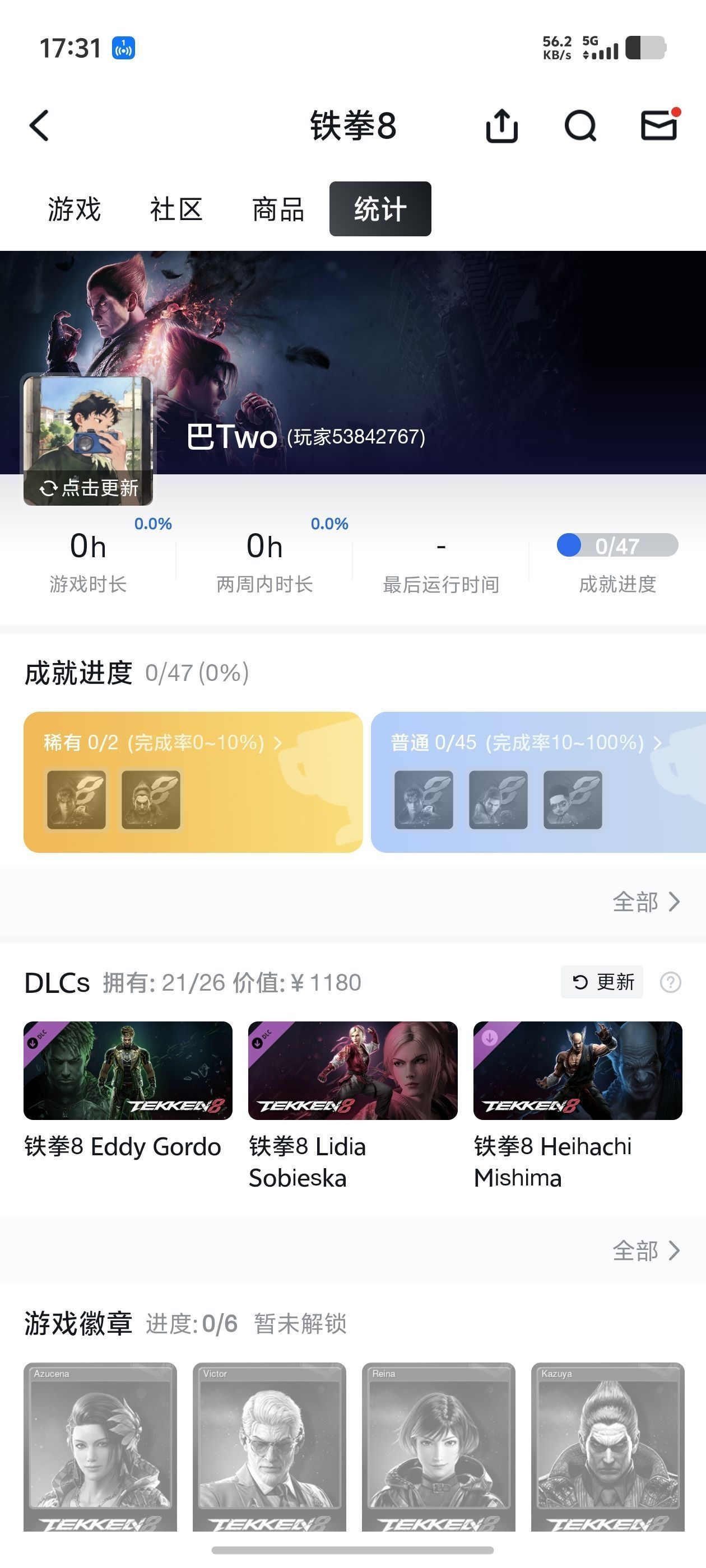
Task: Tap 点击更新 on the avatar
Action: coord(89,488)
